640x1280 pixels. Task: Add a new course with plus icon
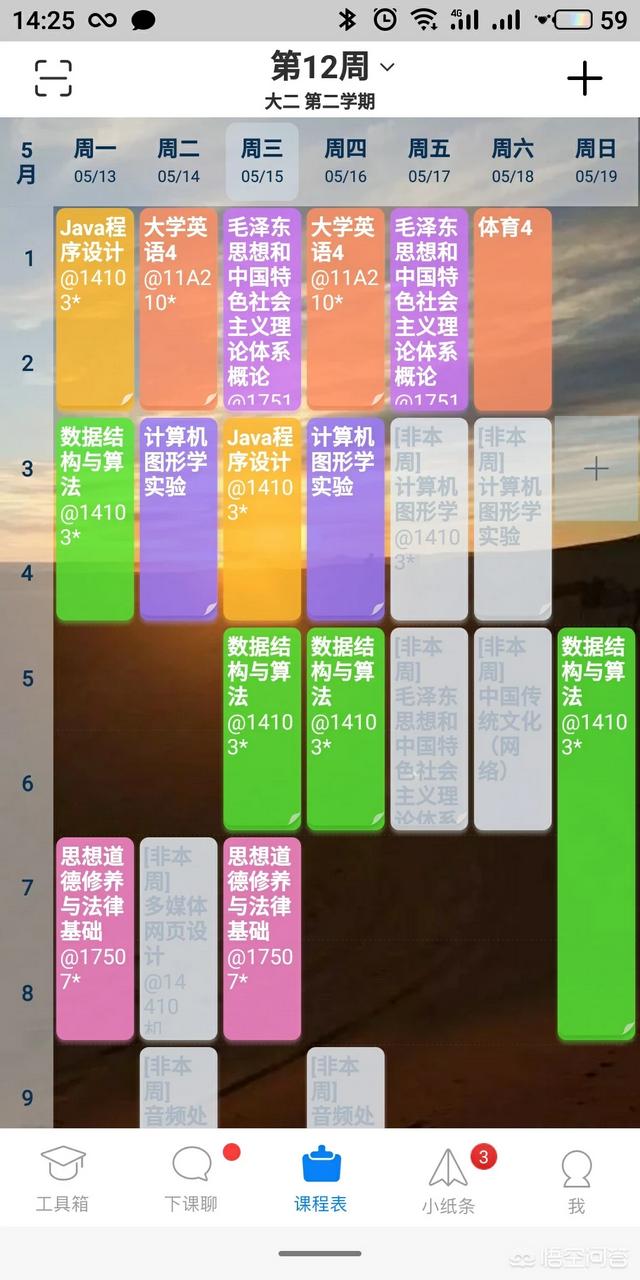click(585, 78)
